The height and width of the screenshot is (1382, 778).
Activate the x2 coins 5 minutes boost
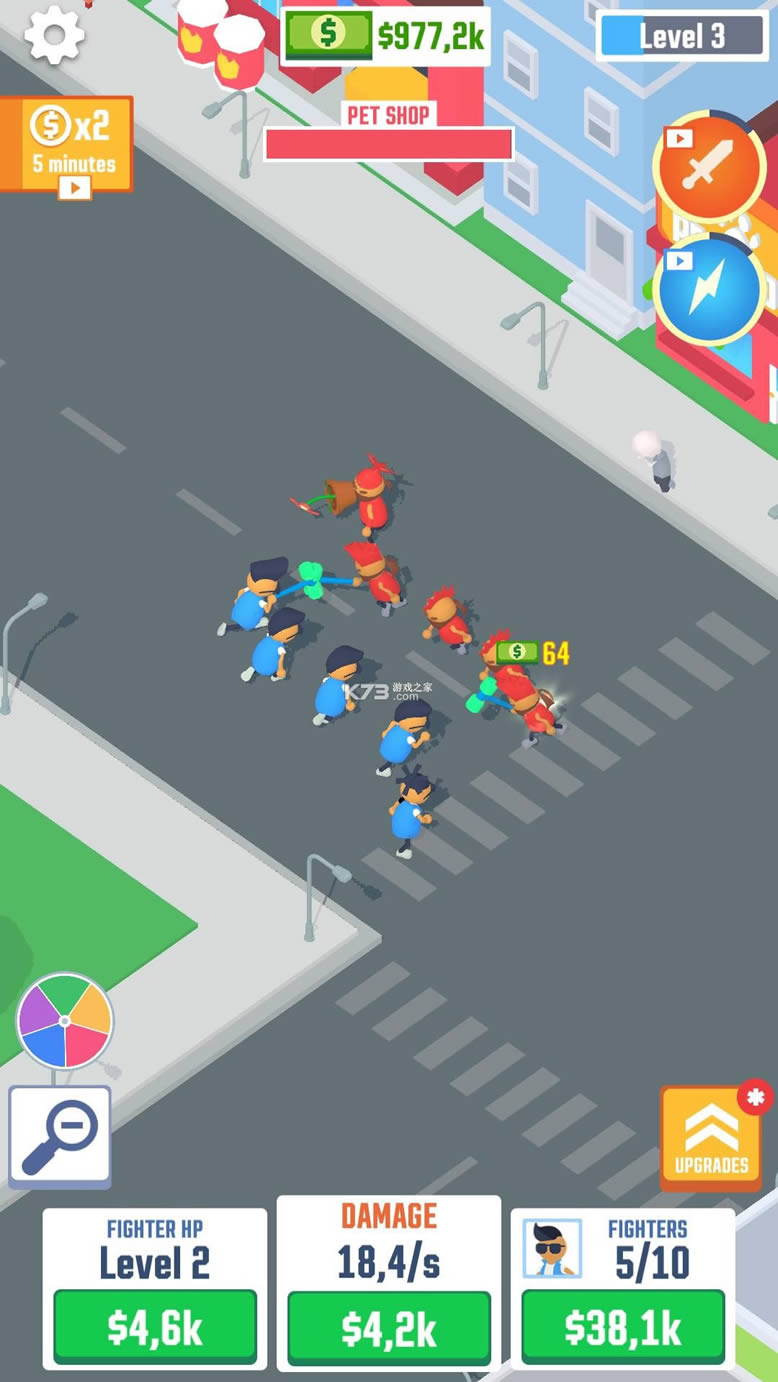[67, 144]
